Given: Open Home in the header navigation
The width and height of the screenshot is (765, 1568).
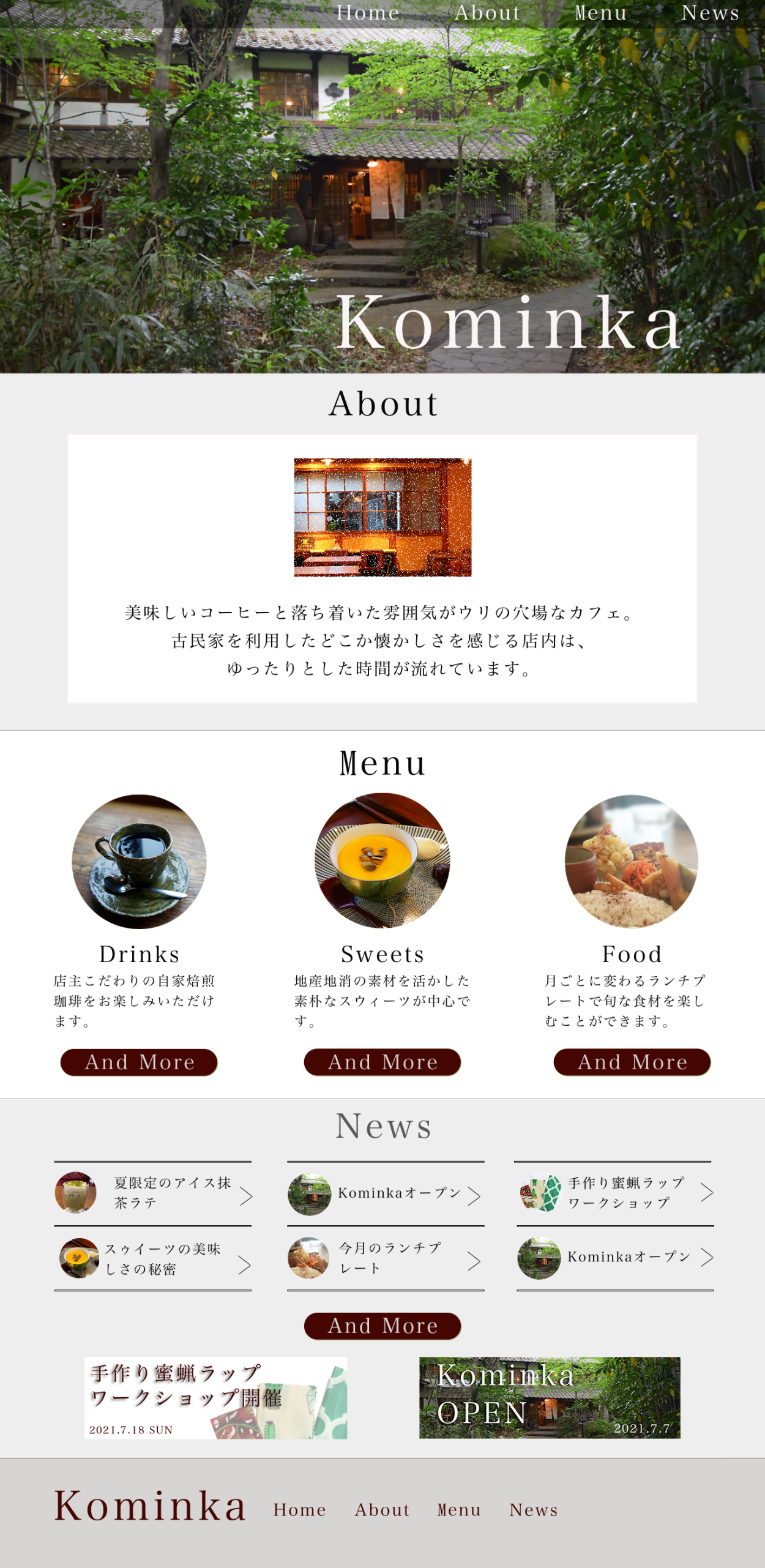Looking at the screenshot, I should tap(368, 13).
